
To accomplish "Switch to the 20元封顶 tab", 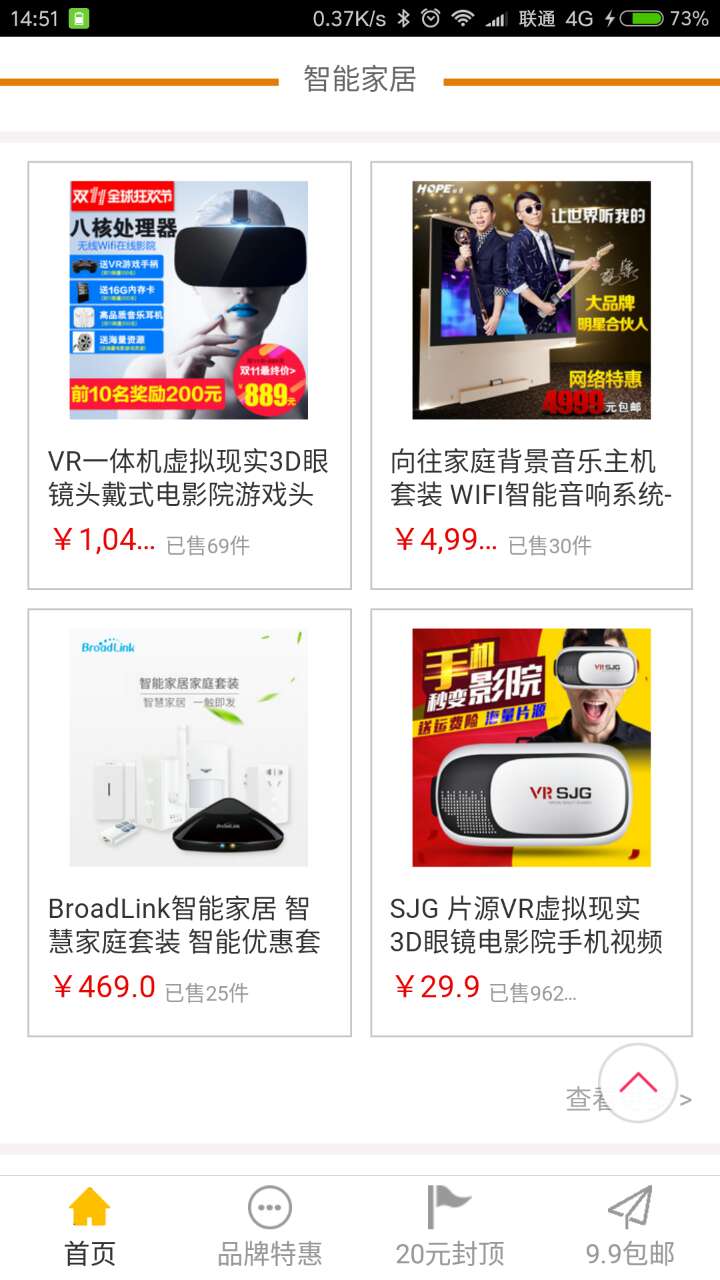I will coord(450,1226).
